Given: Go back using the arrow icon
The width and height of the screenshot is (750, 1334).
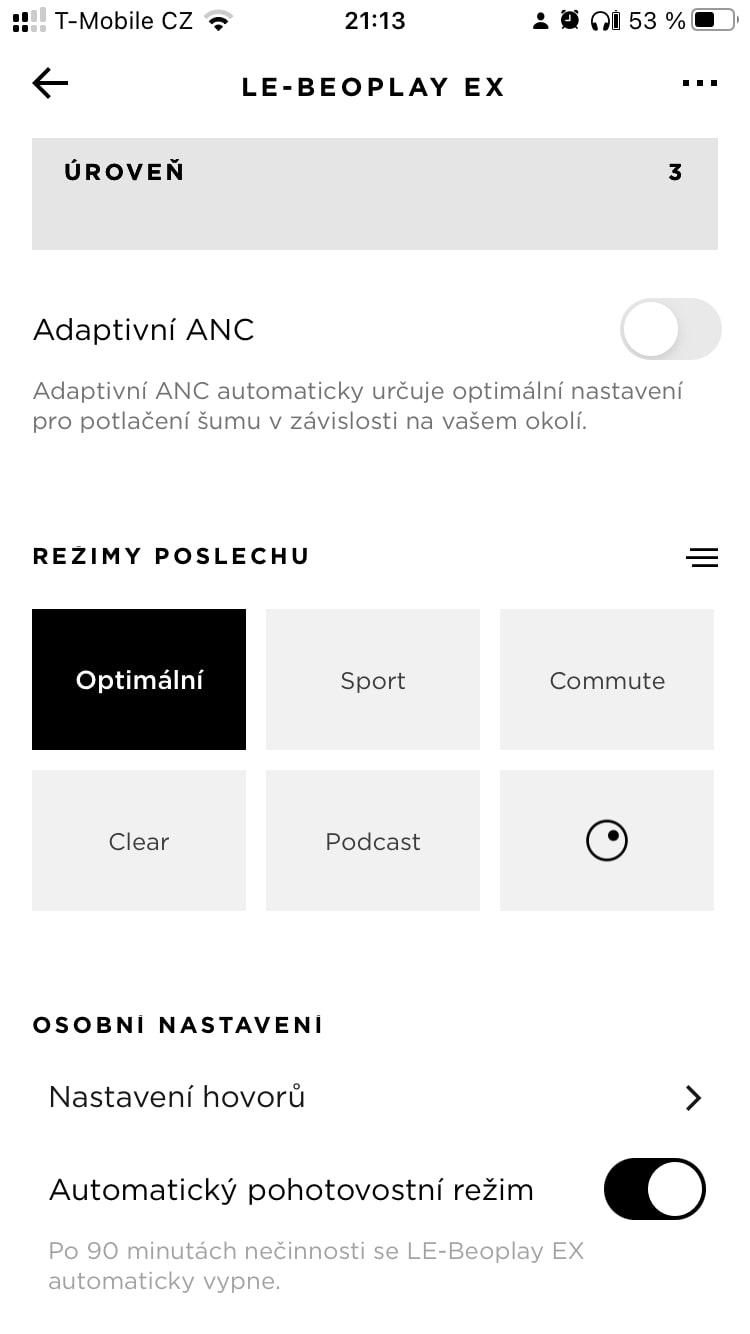Looking at the screenshot, I should [50, 85].
